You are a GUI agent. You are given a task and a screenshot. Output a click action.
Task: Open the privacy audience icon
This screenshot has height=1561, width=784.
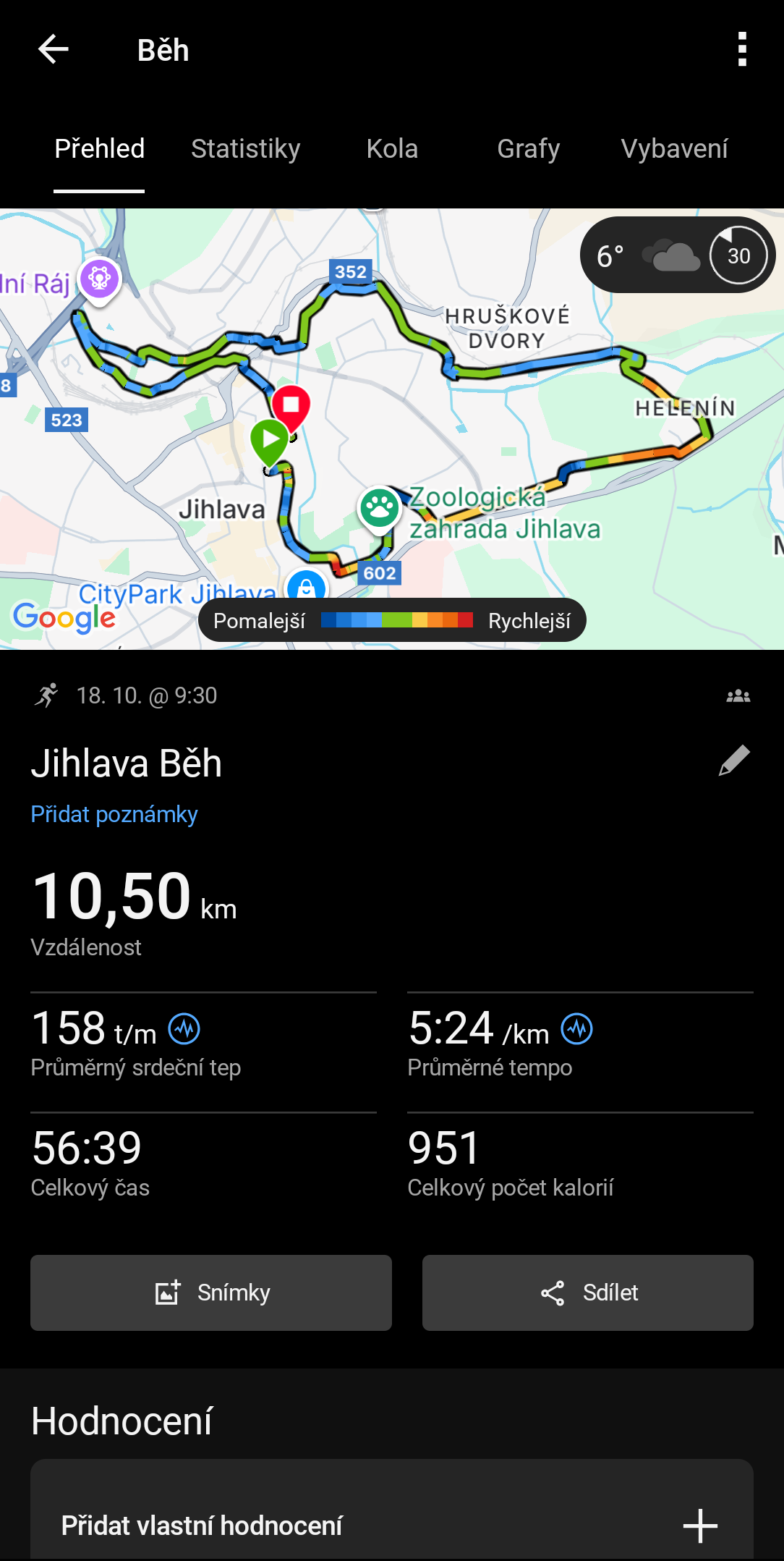pos(738,696)
